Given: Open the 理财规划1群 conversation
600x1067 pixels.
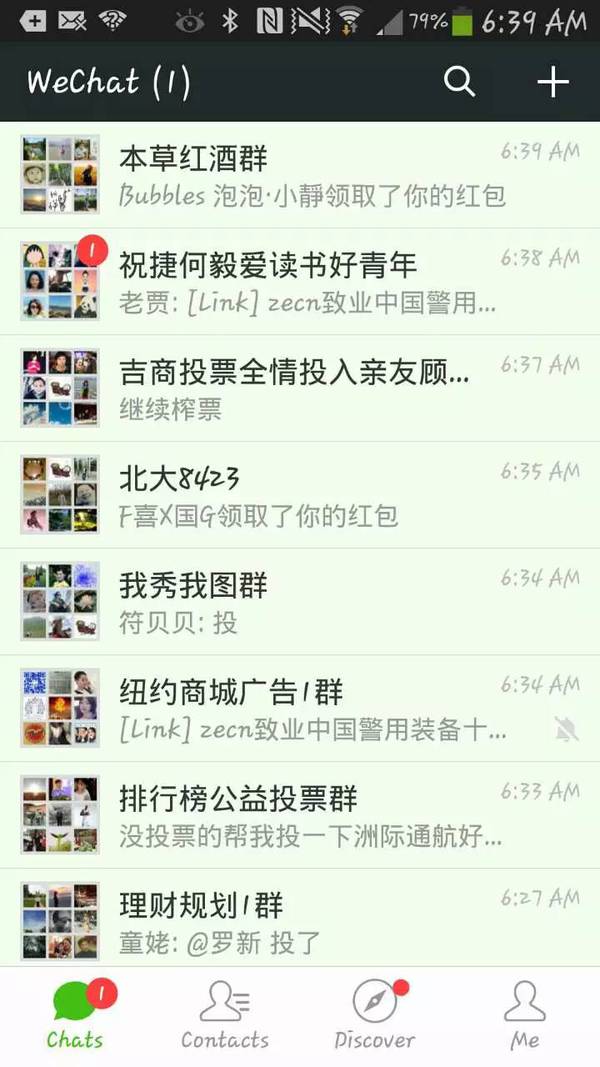Looking at the screenshot, I should (x=300, y=920).
